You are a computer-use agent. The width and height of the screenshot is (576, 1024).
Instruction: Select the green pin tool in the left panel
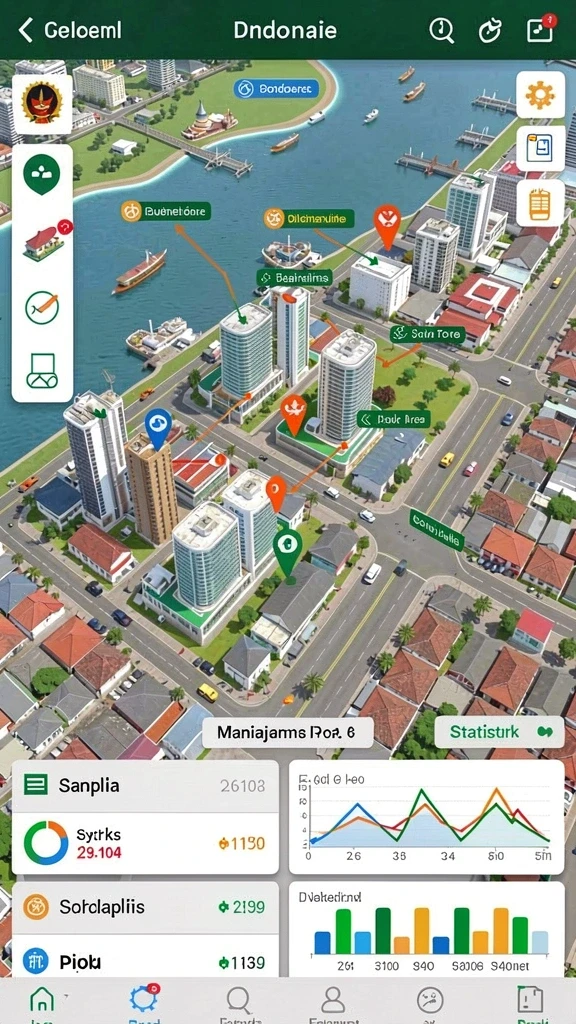pos(42,175)
